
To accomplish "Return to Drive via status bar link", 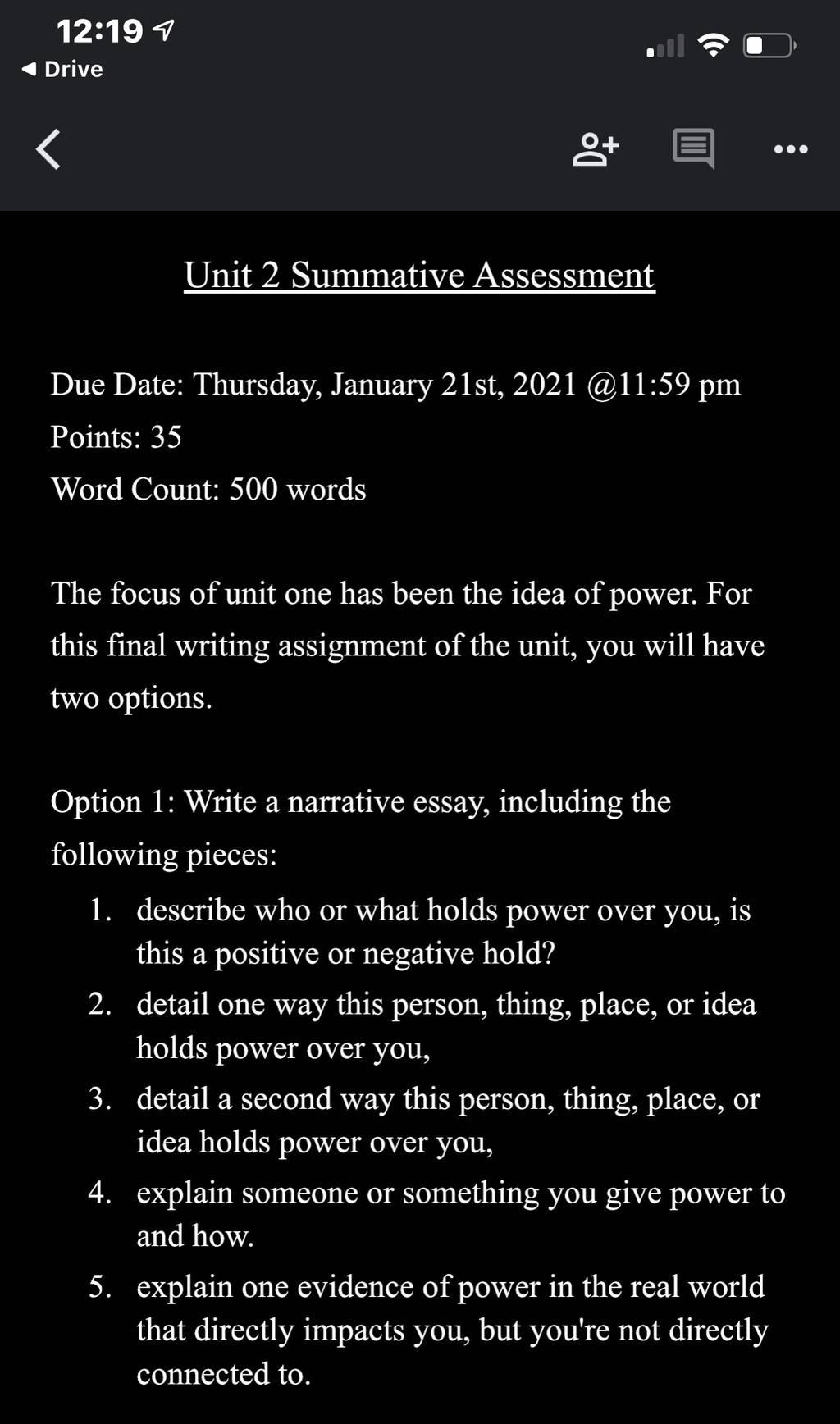I will coord(62,69).
